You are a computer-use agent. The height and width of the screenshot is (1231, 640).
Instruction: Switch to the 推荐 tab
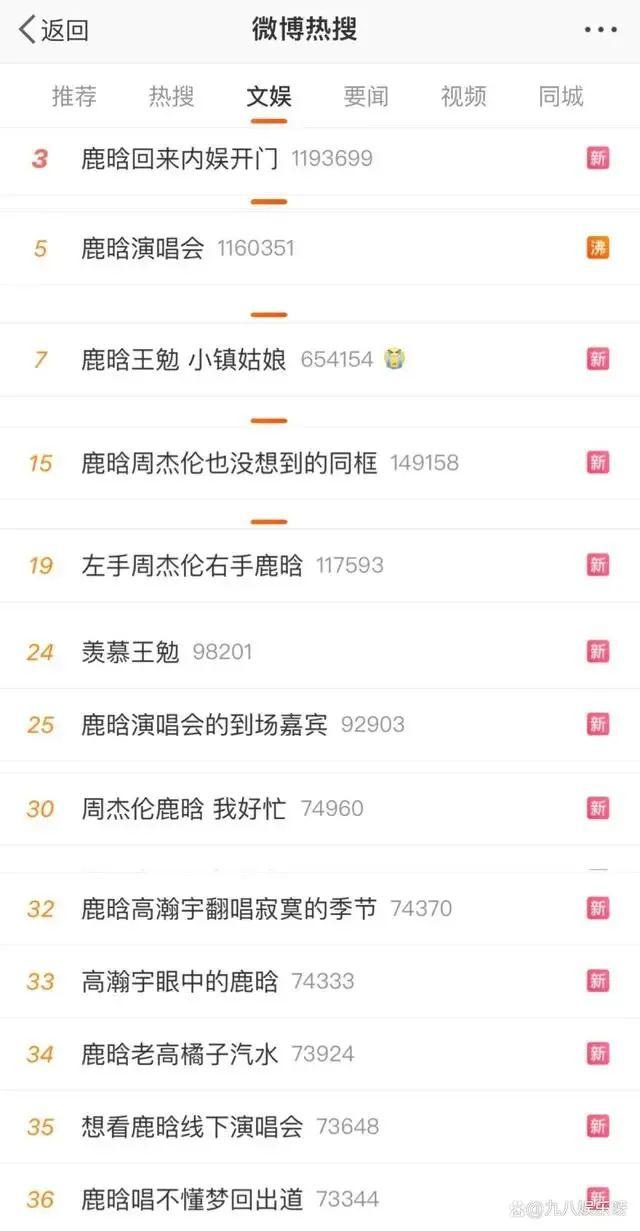pos(74,96)
